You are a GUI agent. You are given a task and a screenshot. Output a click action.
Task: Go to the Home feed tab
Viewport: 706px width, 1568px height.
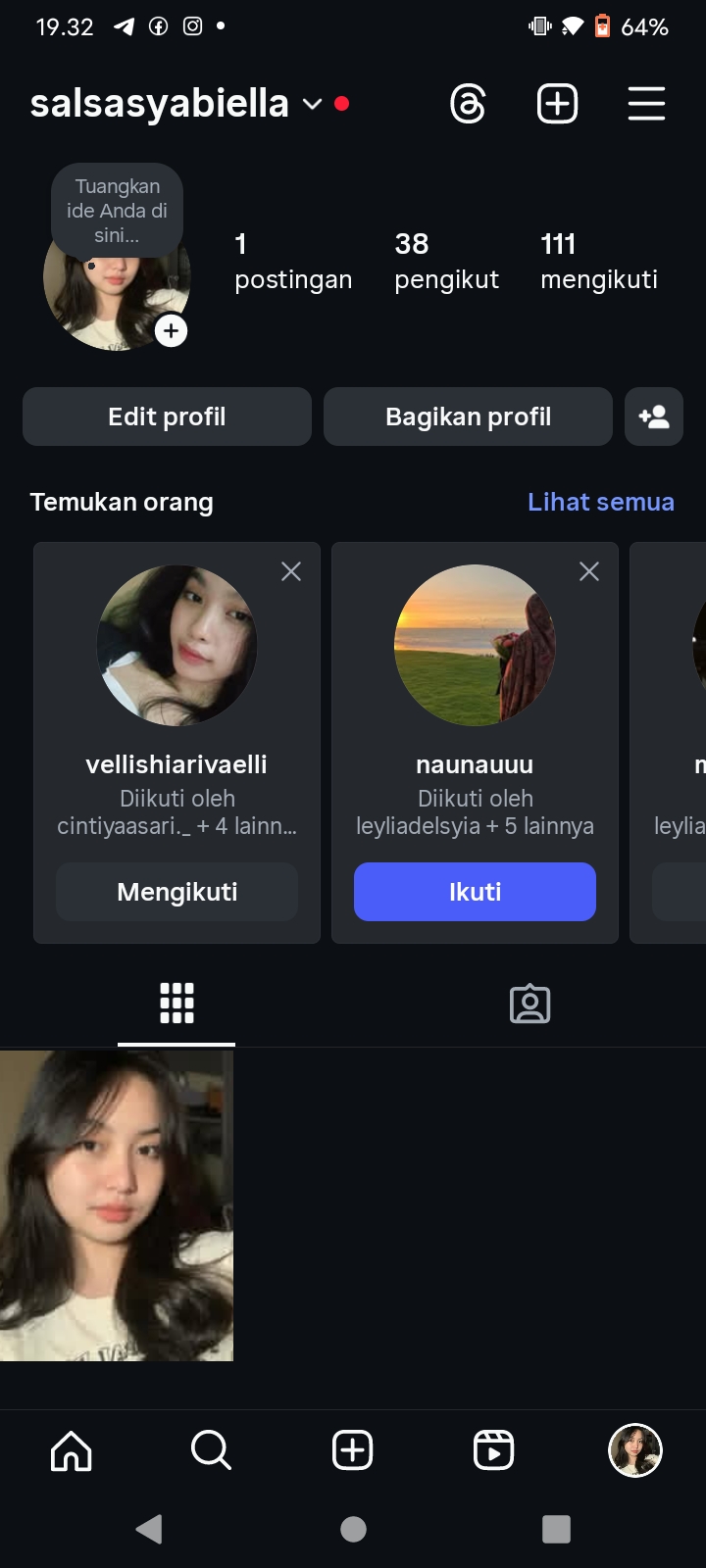click(71, 1450)
